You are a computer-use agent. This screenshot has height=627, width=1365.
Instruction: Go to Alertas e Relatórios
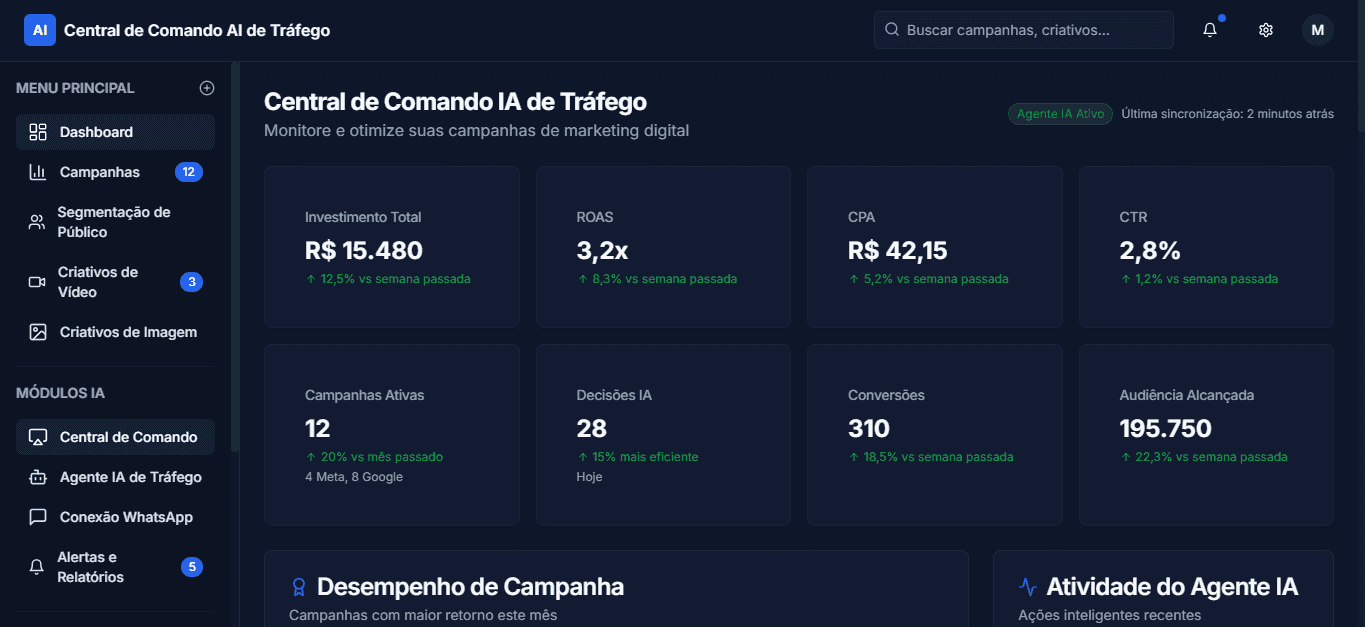(x=115, y=567)
